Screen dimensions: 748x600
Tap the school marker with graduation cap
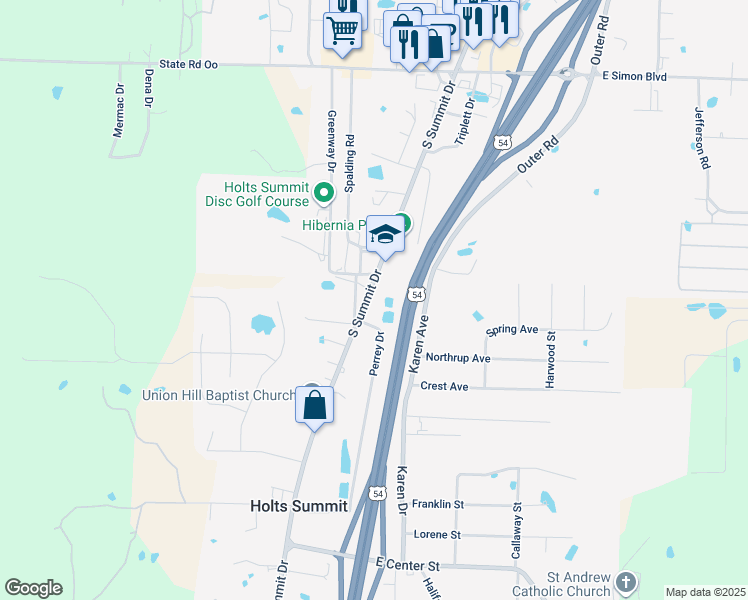pos(385,235)
